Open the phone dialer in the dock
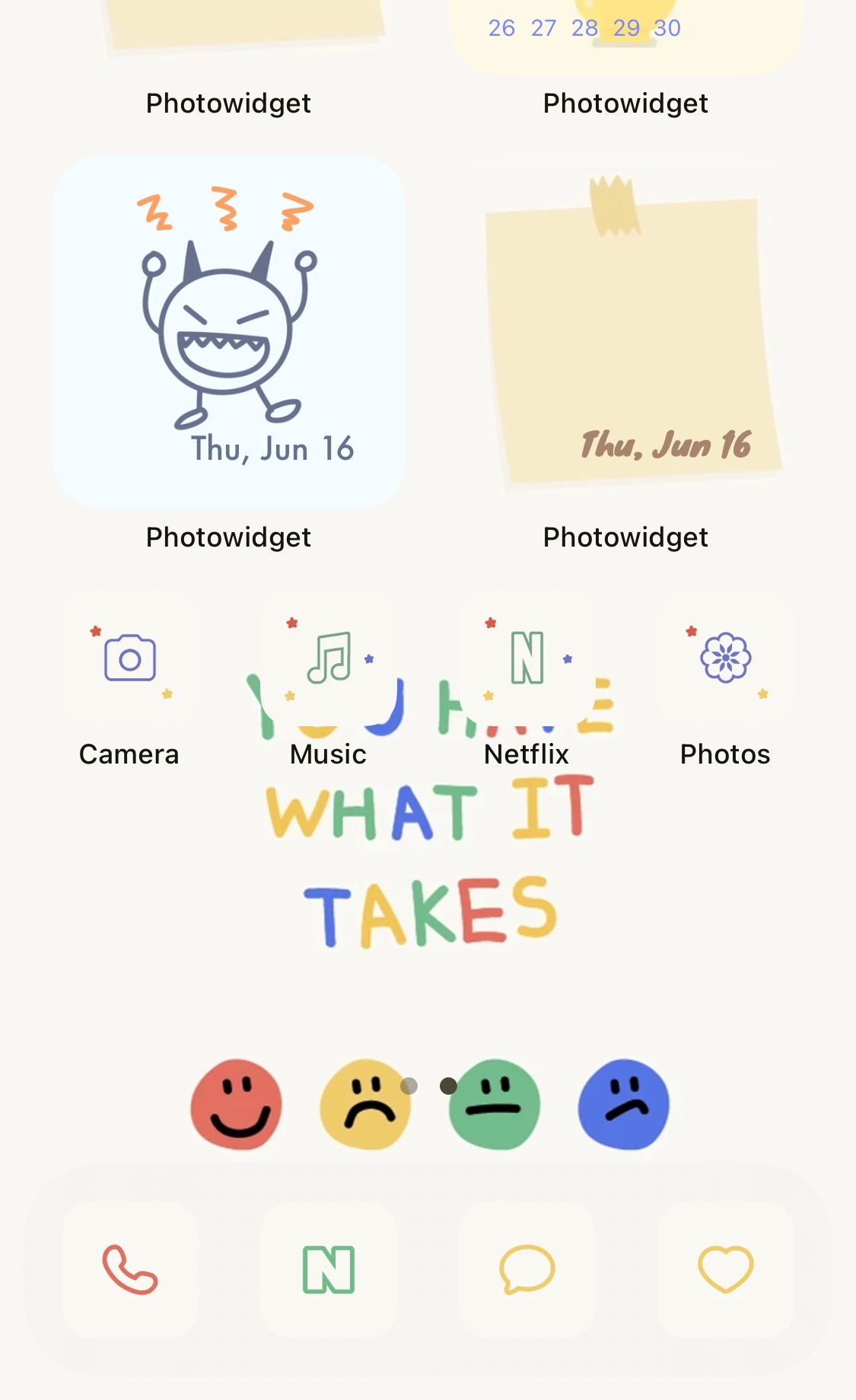This screenshot has height=1400, width=856. pos(129,1270)
